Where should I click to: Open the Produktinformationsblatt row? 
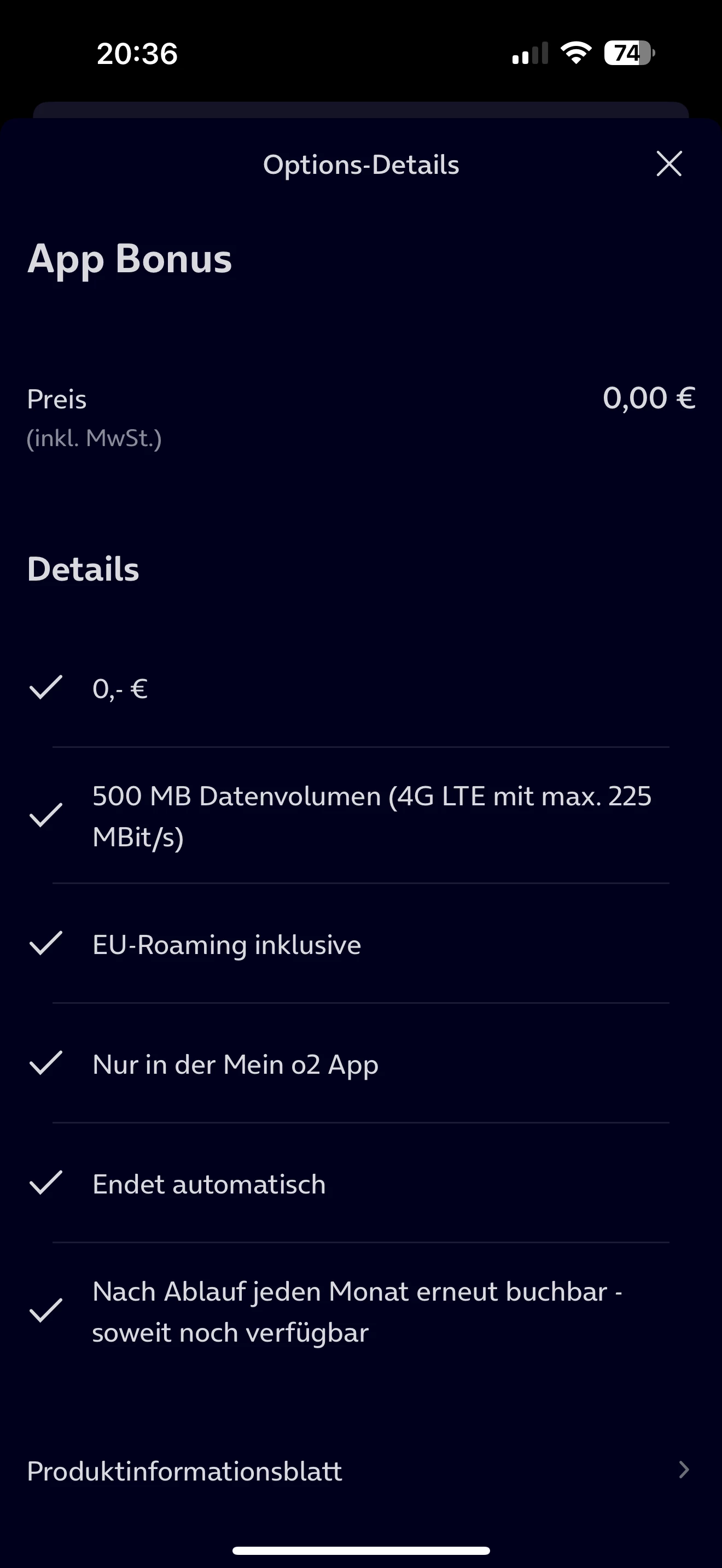(x=360, y=1471)
